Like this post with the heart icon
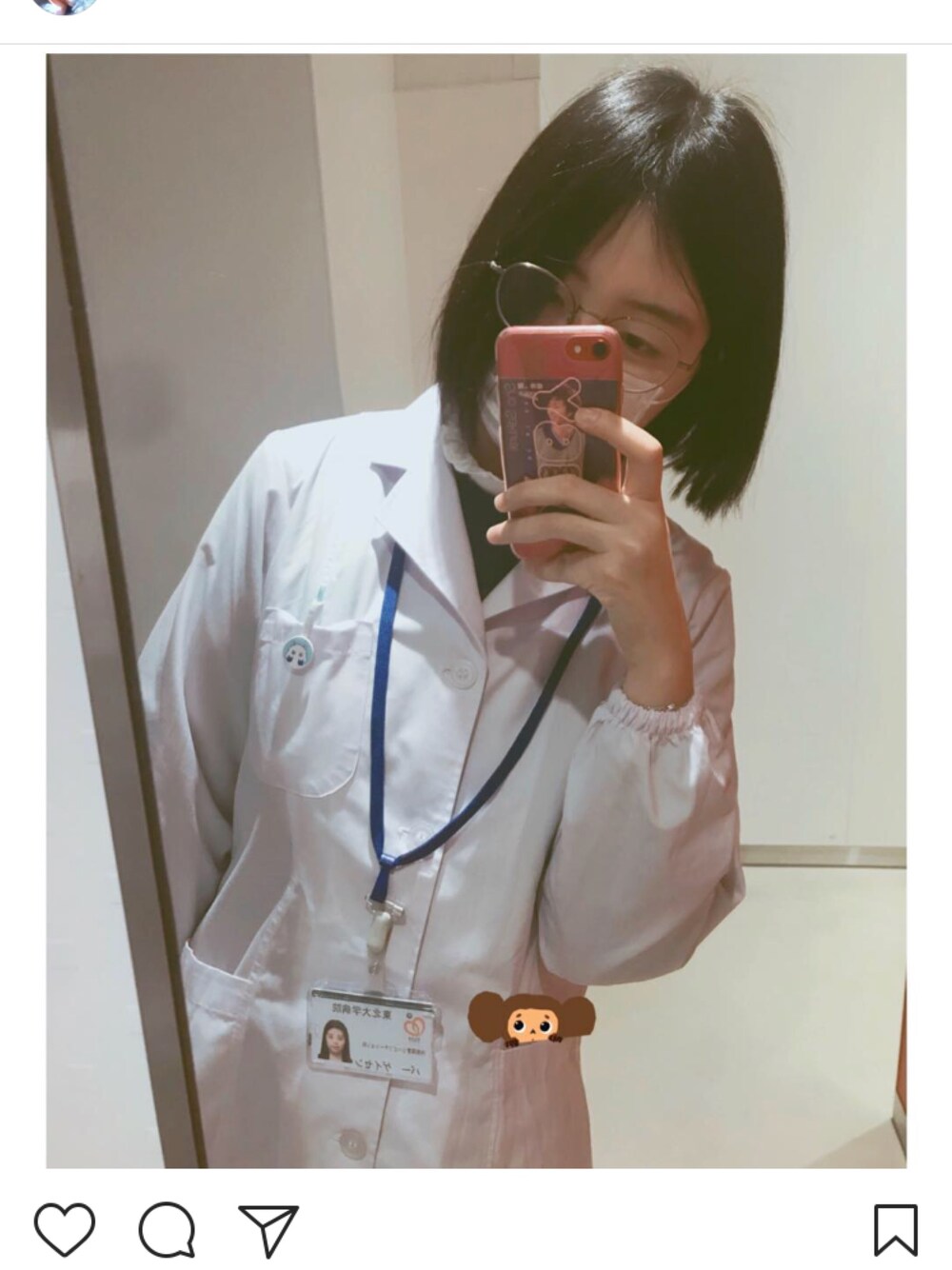 coord(65,1229)
